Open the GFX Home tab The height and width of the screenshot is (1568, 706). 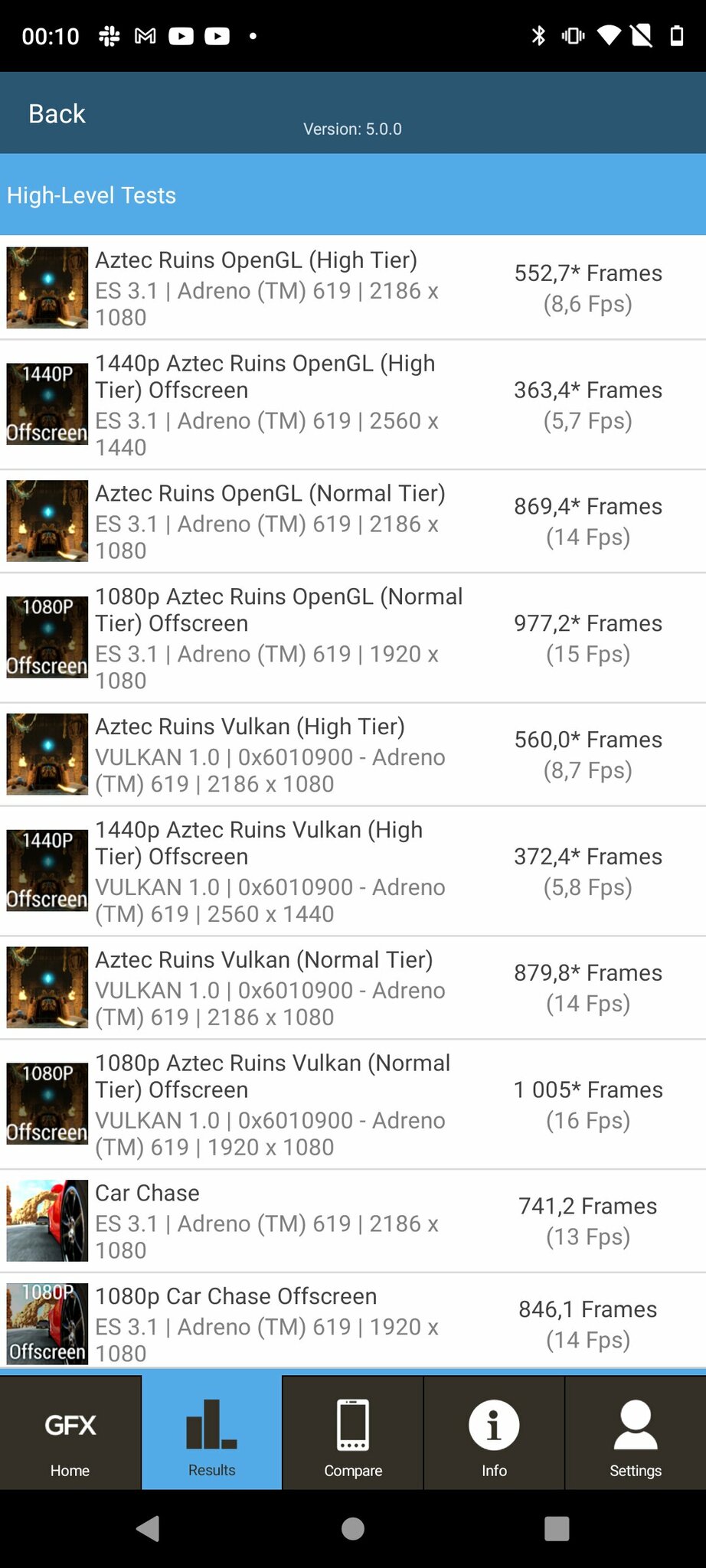coord(70,1432)
